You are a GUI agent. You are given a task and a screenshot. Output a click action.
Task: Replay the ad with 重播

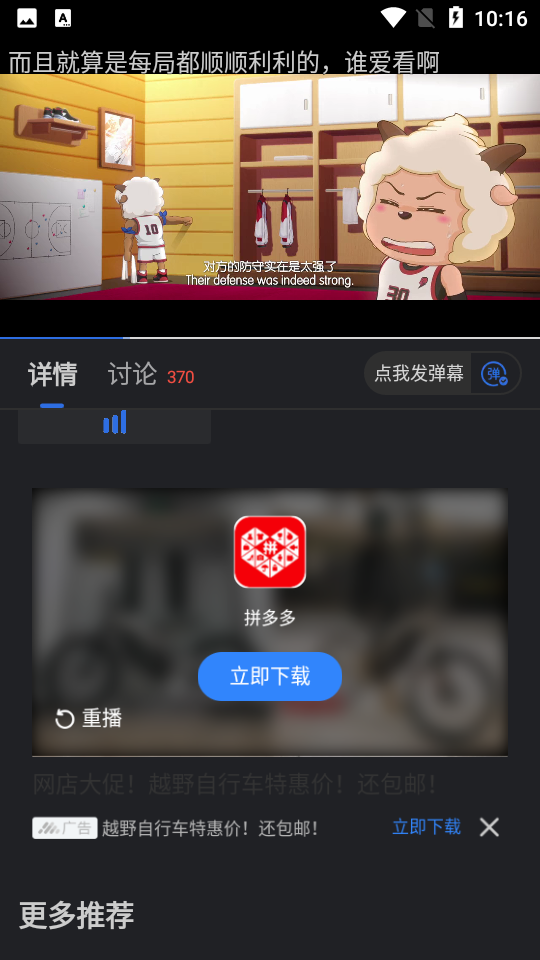coord(89,718)
